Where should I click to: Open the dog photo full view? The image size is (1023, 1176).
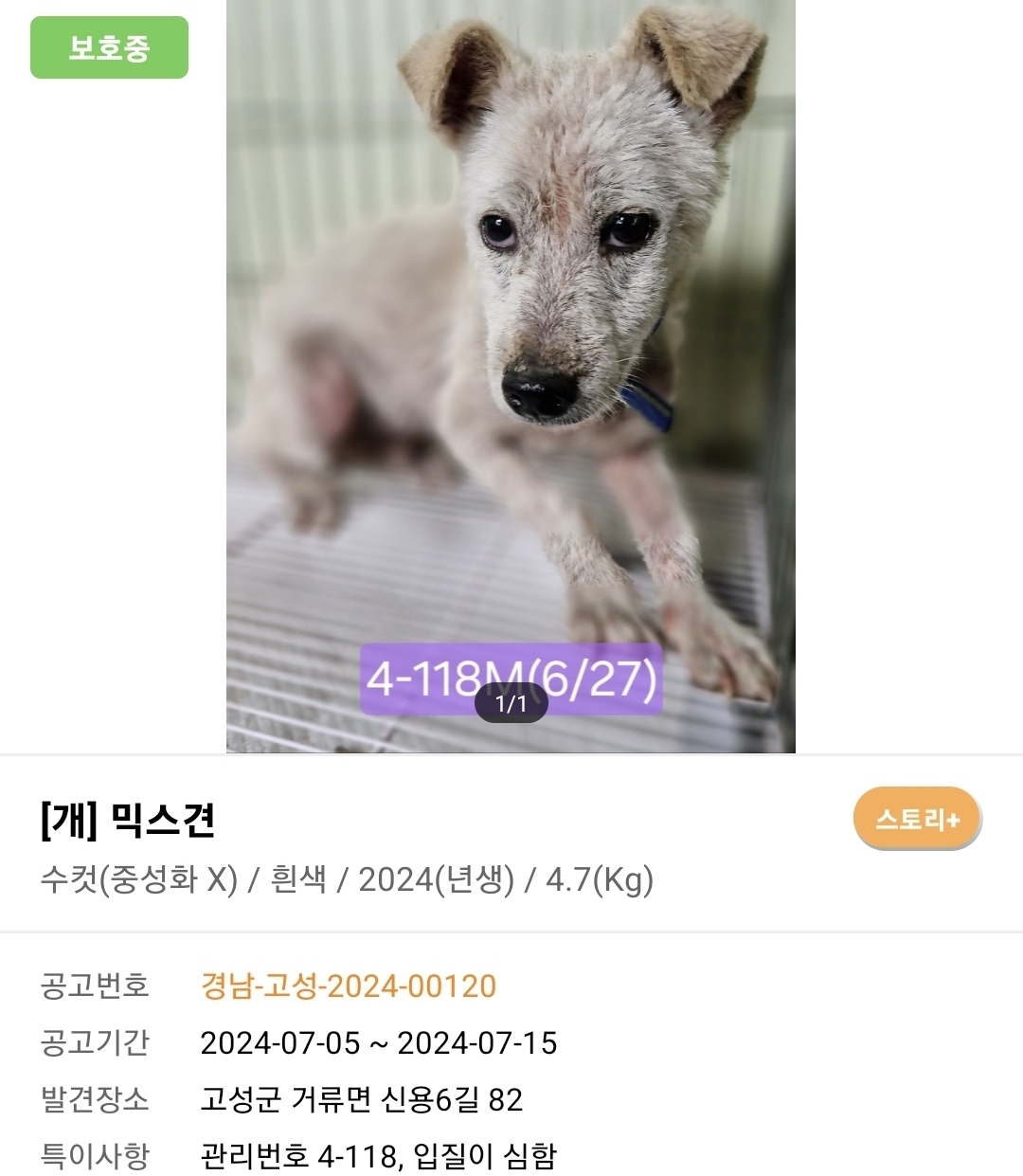coord(511,376)
